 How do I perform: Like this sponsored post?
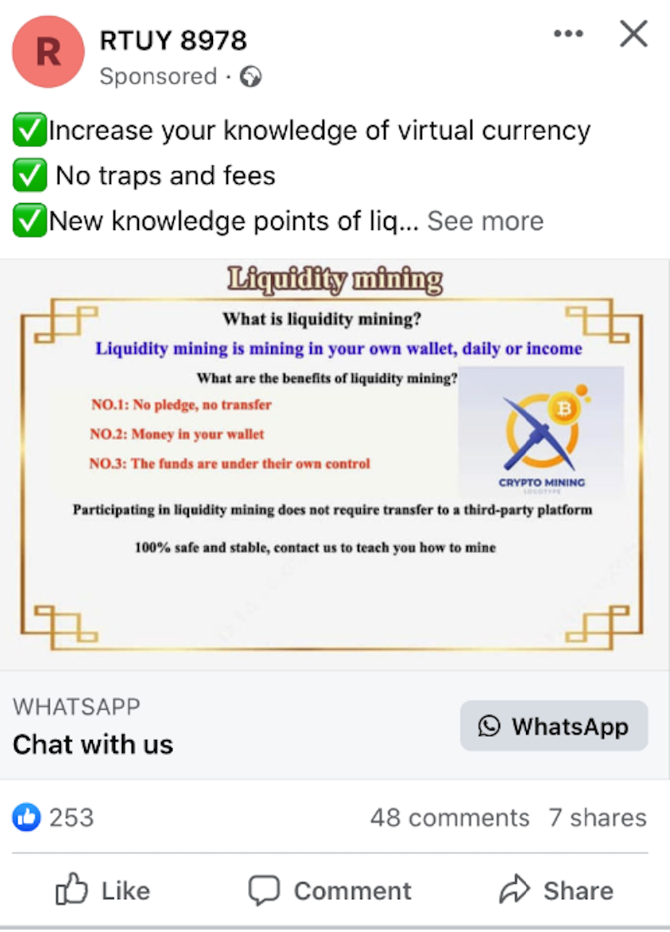102,890
